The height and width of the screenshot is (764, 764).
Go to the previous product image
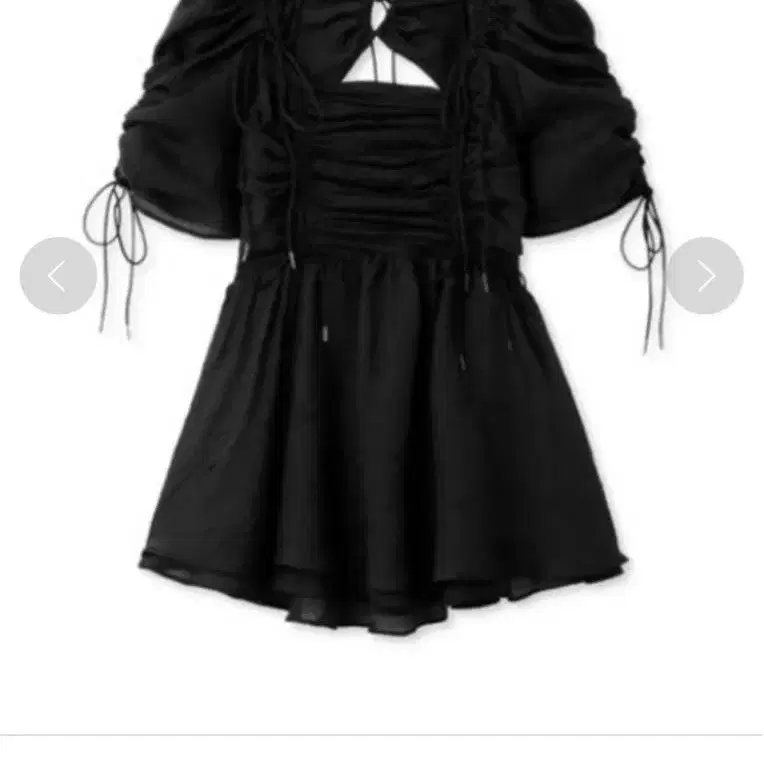[58, 276]
